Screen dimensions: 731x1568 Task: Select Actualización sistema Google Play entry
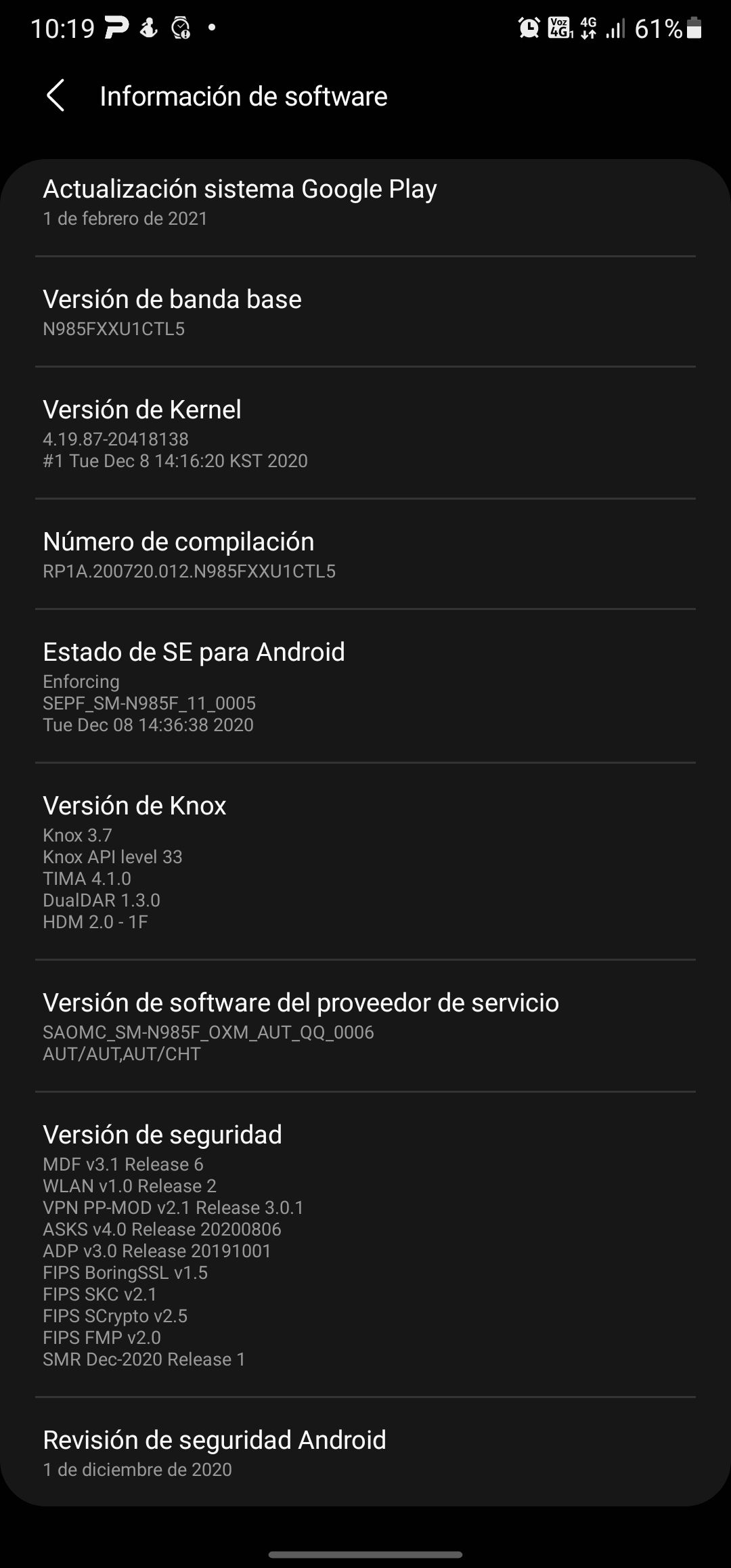tap(365, 202)
